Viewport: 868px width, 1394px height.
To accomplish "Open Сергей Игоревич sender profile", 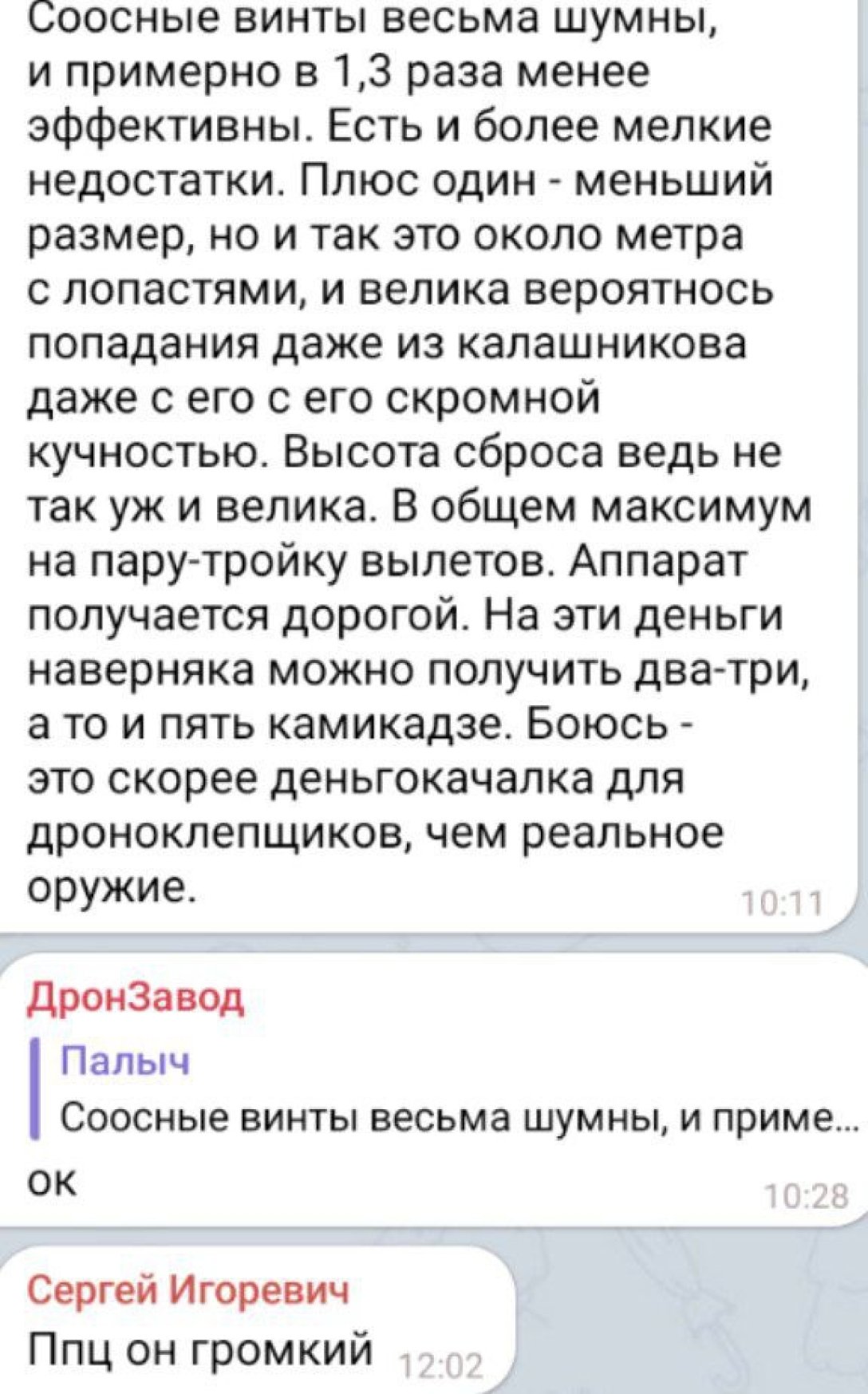I will [x=188, y=1288].
